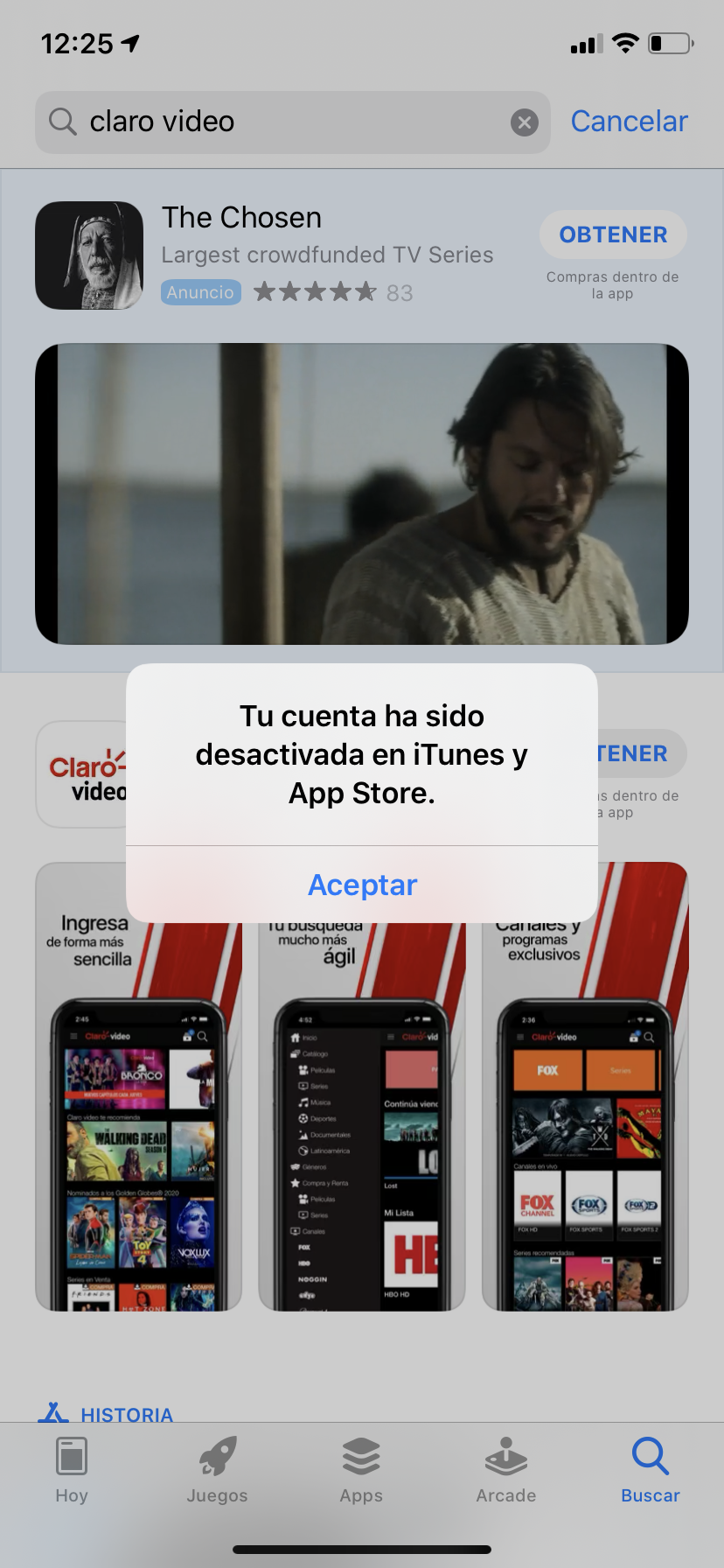
Task: View the Canales y programas exclusivos screenshot
Action: click(x=585, y=1086)
